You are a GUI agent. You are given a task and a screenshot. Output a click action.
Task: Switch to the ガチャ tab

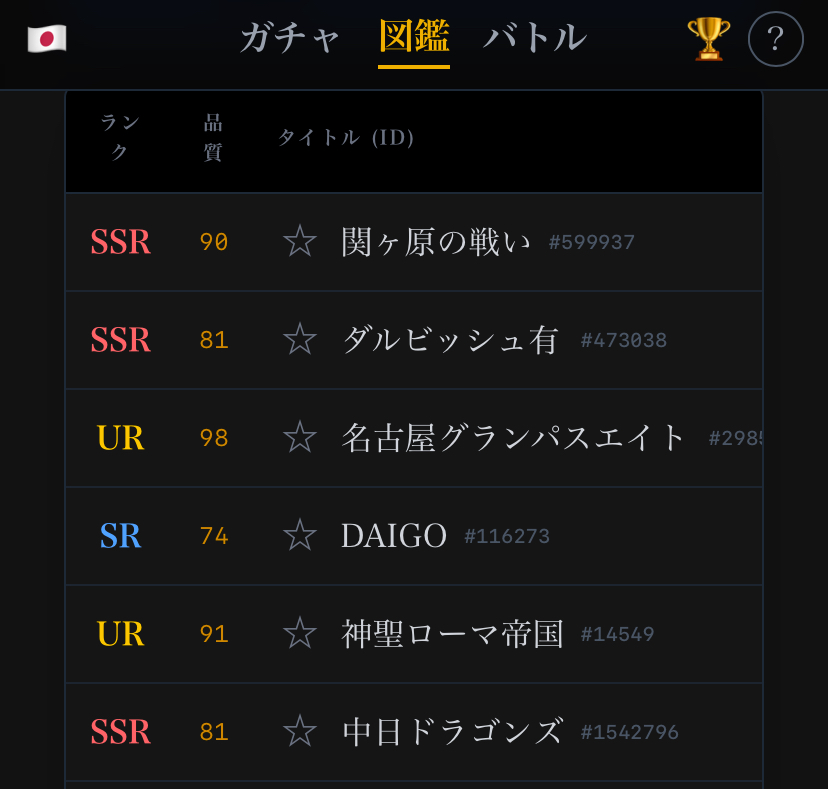tap(290, 38)
